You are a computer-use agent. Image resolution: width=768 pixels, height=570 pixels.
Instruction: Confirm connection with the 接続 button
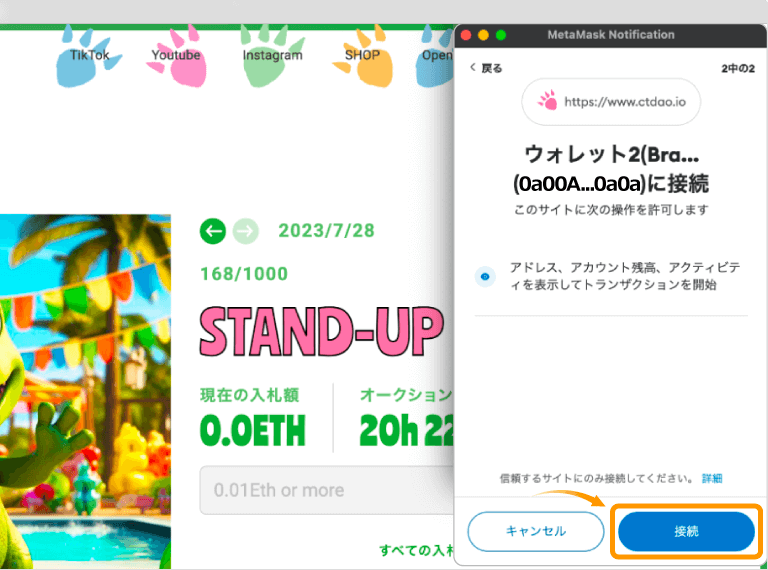[686, 531]
